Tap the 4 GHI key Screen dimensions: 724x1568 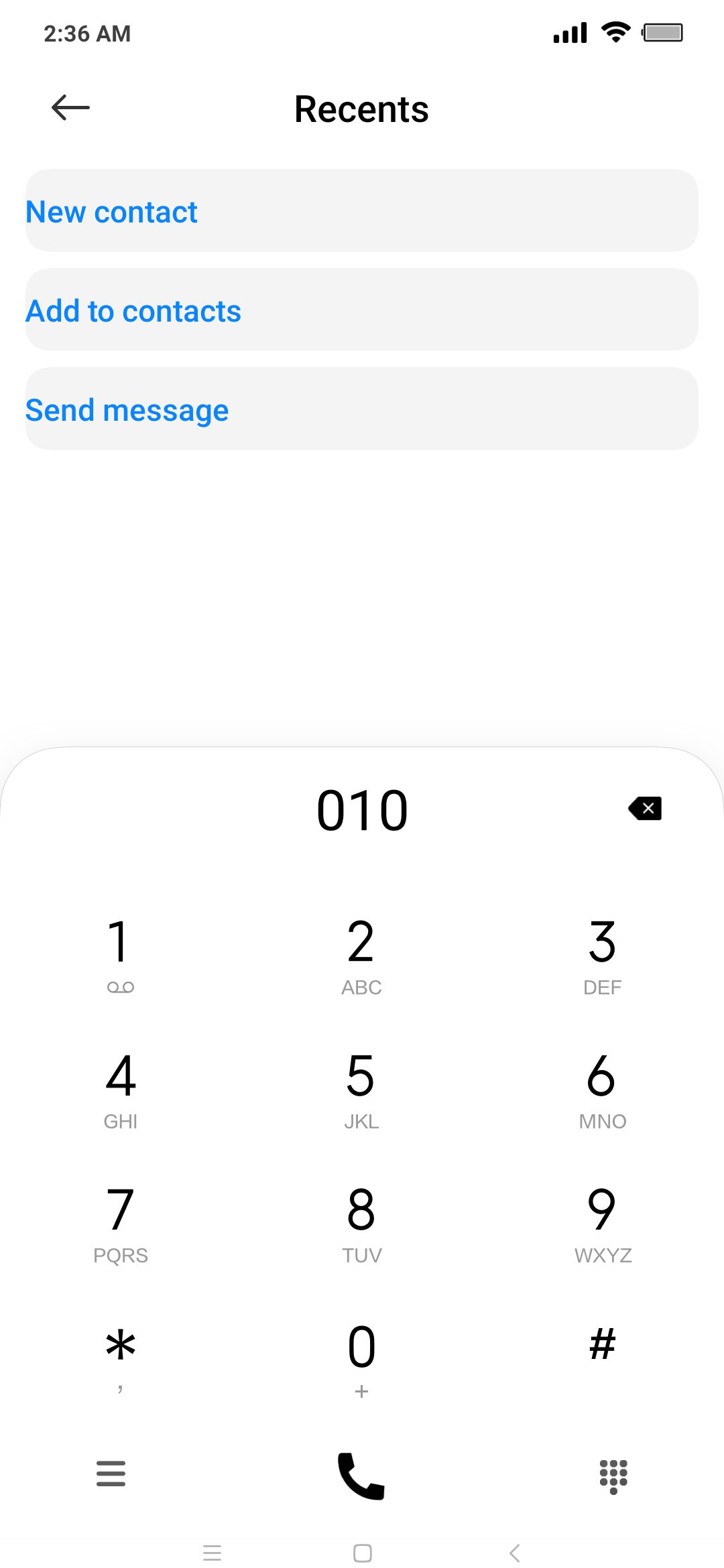pos(121,1089)
